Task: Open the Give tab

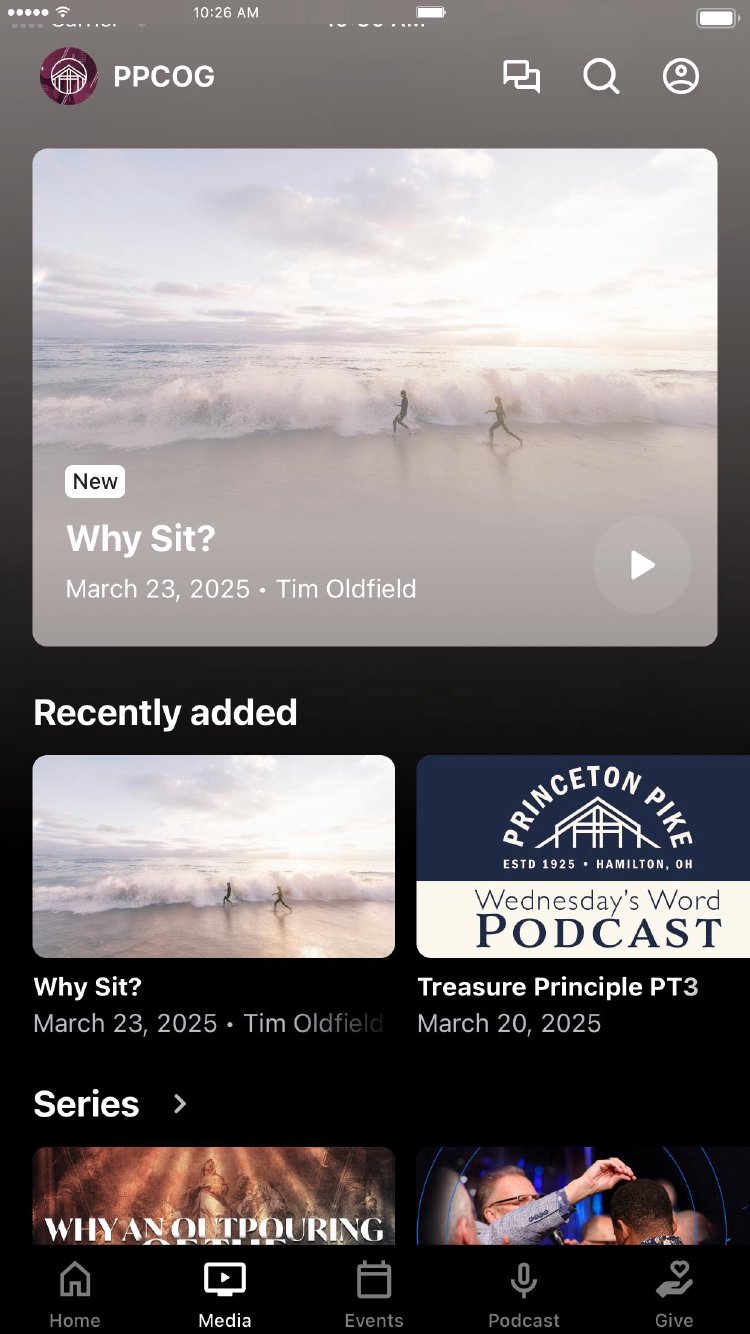Action: click(x=674, y=1294)
